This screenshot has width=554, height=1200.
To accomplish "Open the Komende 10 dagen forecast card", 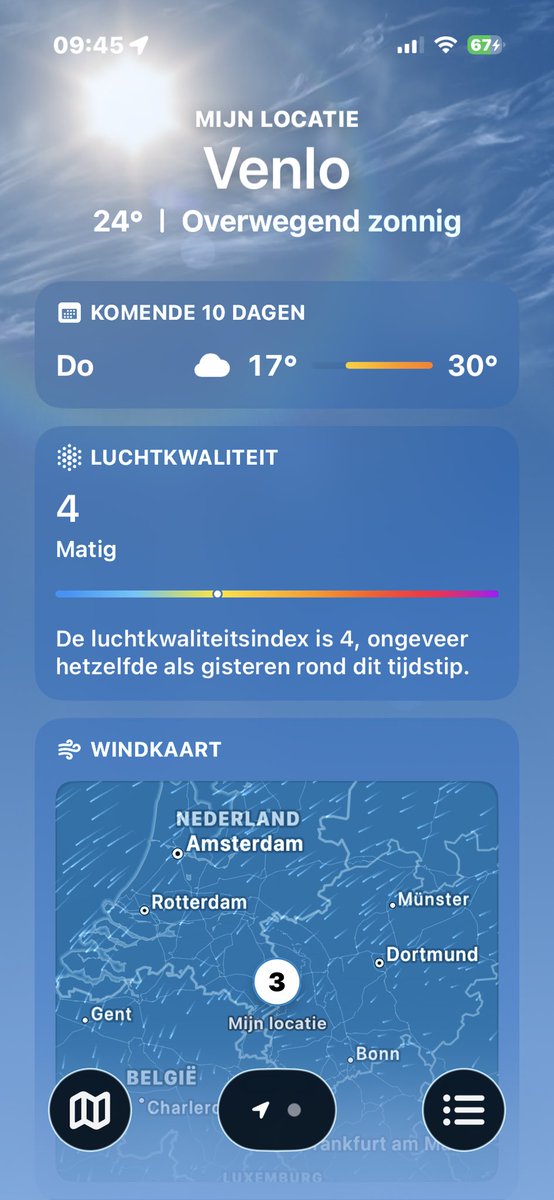I will [x=277, y=344].
